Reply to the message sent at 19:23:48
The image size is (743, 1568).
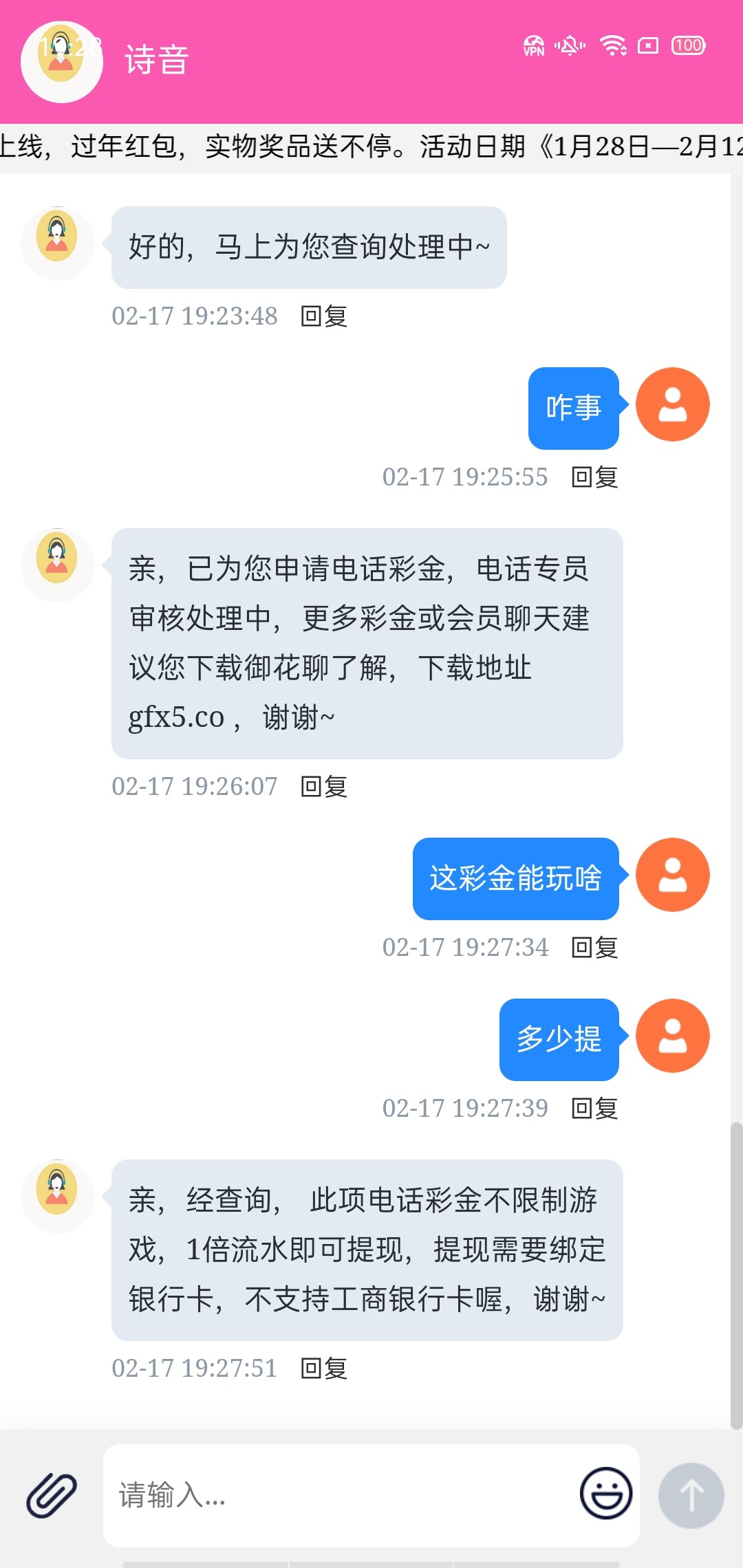(324, 316)
